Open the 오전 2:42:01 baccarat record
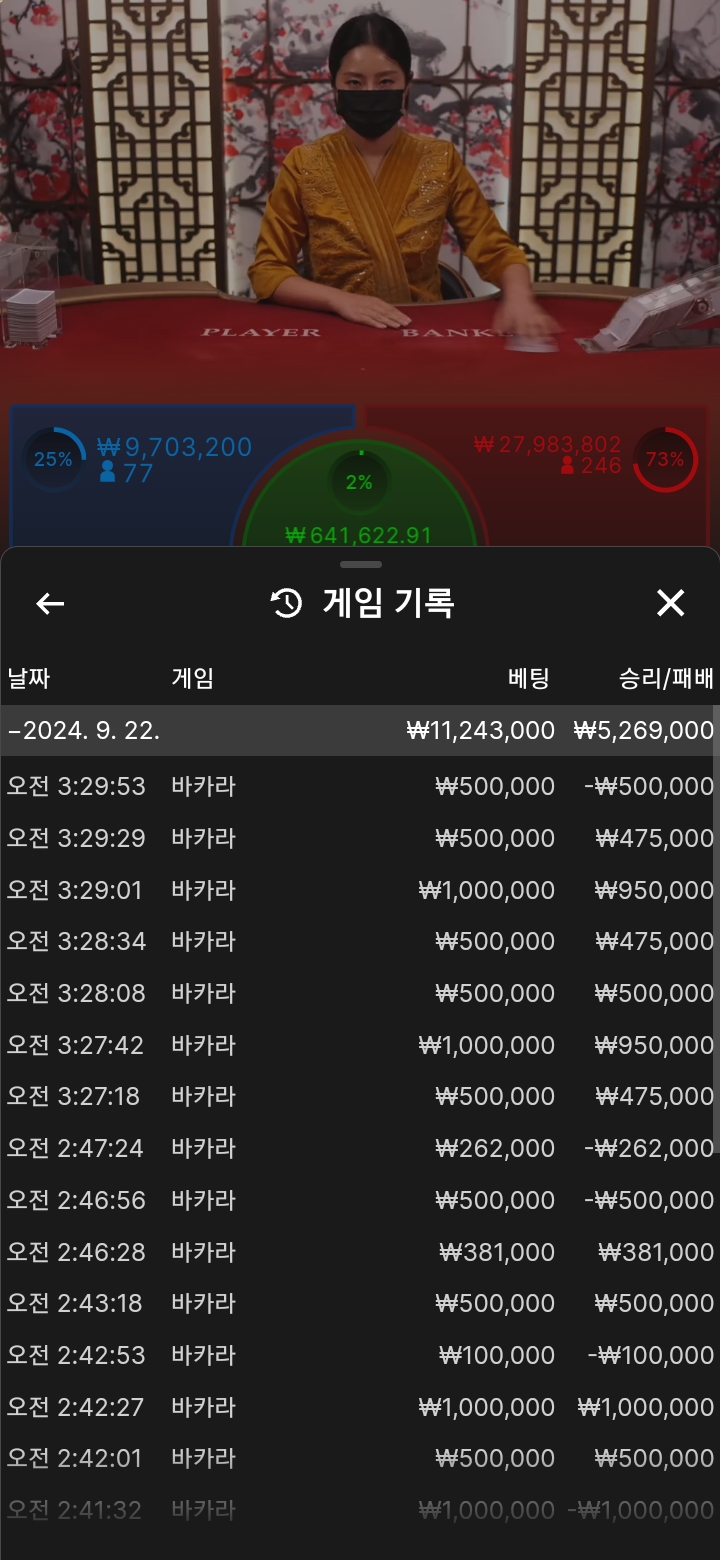Screen dimensions: 720x1560 360,1458
